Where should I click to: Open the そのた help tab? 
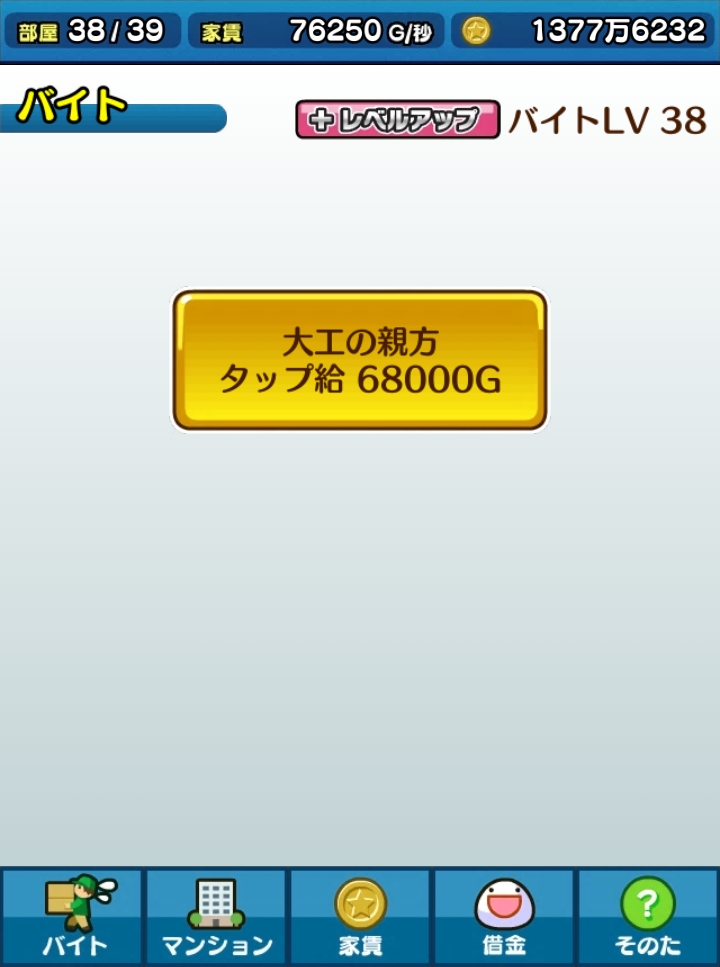[x=648, y=917]
